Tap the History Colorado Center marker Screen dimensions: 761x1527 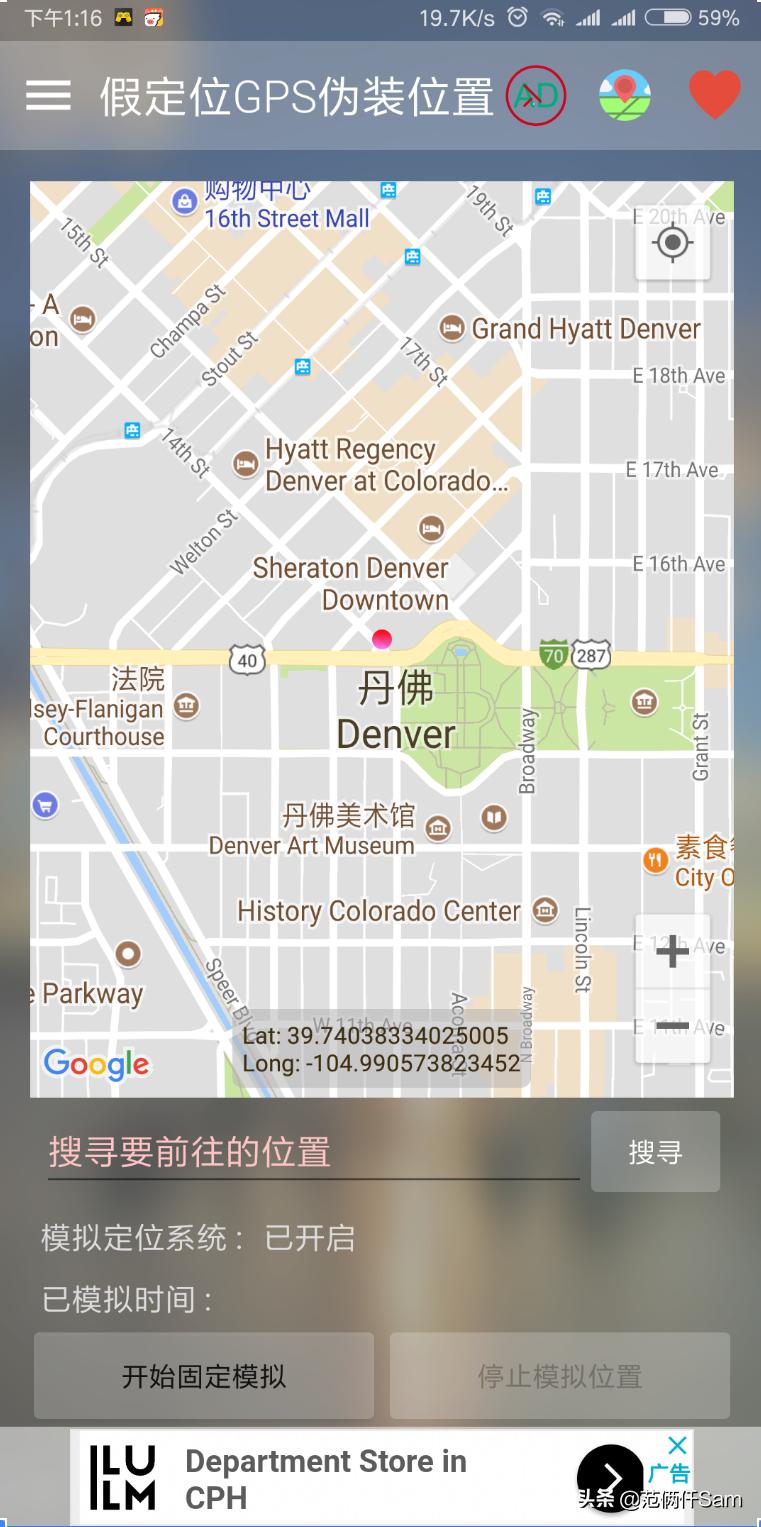pos(545,910)
